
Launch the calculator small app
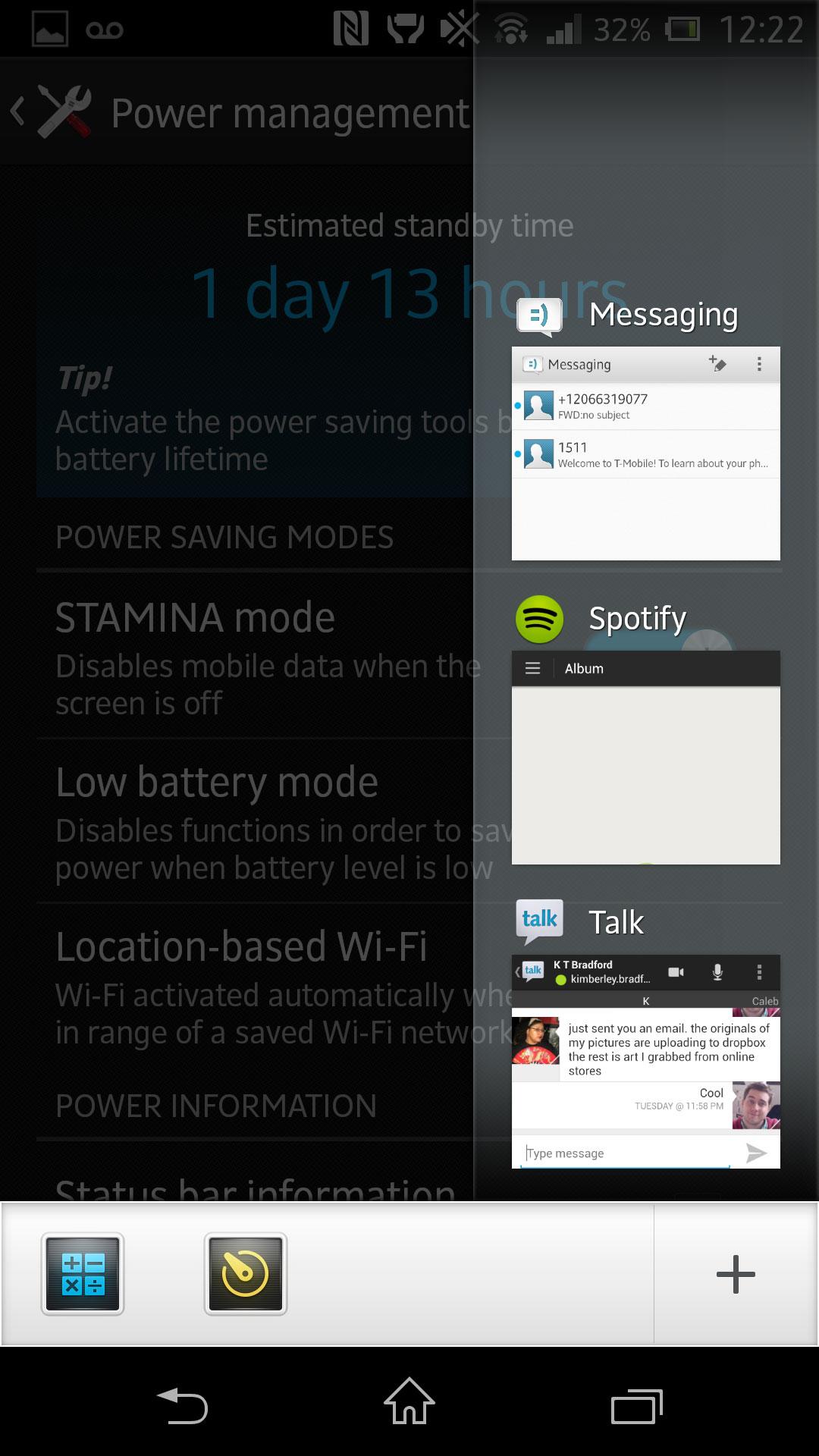click(83, 1274)
